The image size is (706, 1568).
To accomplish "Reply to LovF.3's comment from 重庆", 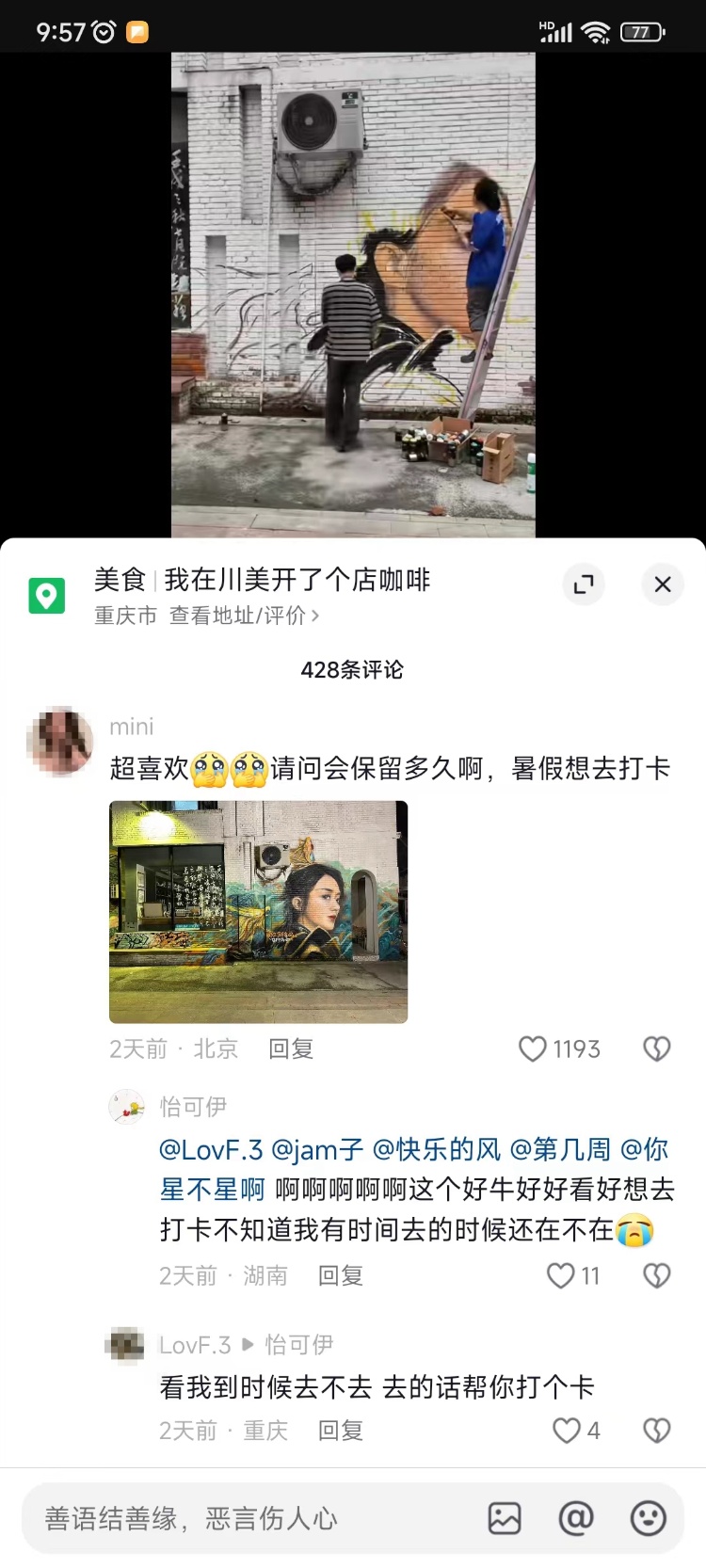I will pyautogui.click(x=340, y=1431).
